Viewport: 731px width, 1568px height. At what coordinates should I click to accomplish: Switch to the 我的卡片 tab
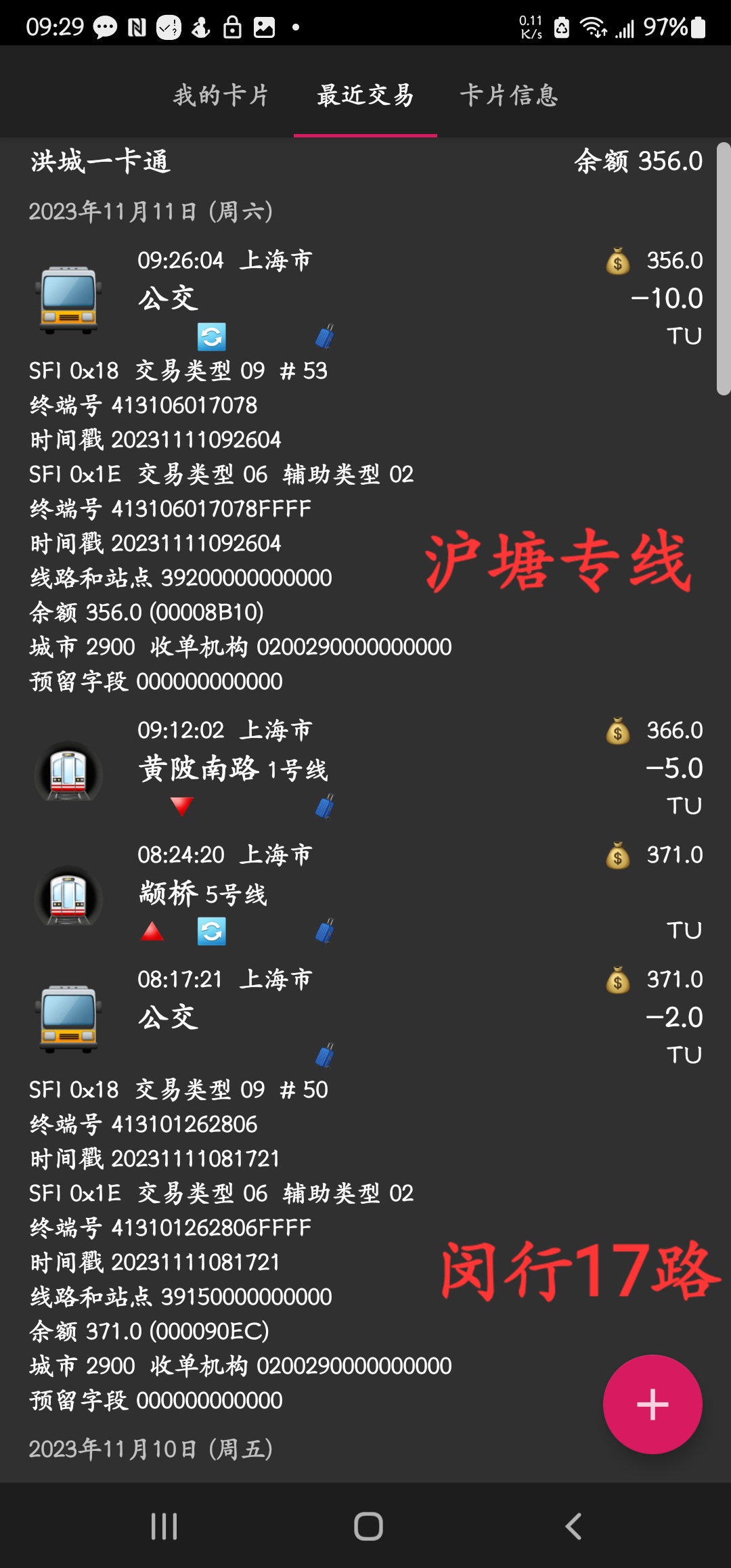click(221, 95)
